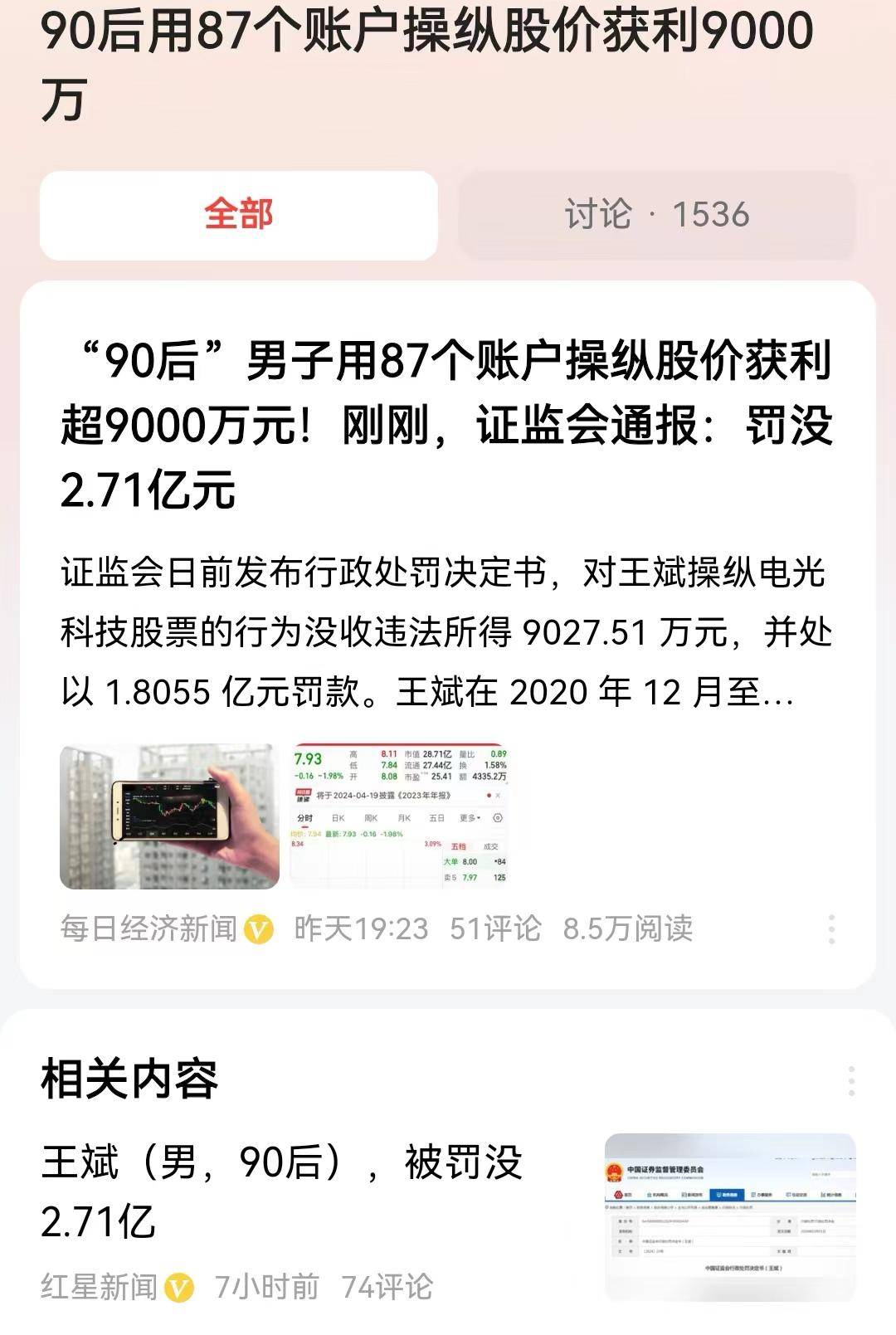This screenshot has width=896, height=1335.
Task: Click the red unread dot on the banner
Action: pyautogui.click(x=489, y=795)
